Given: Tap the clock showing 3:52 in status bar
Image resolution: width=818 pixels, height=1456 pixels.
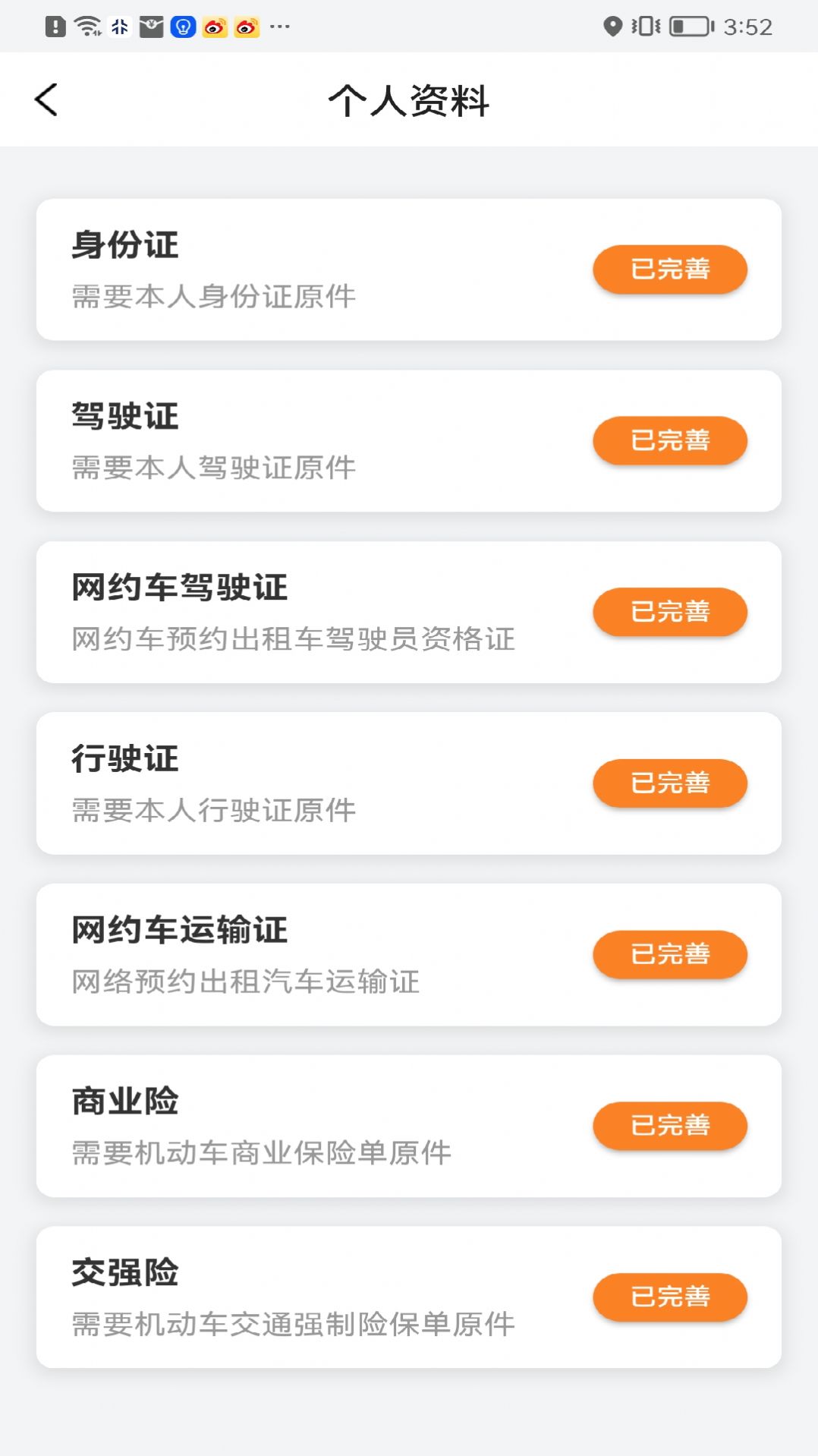Looking at the screenshot, I should [x=747, y=25].
